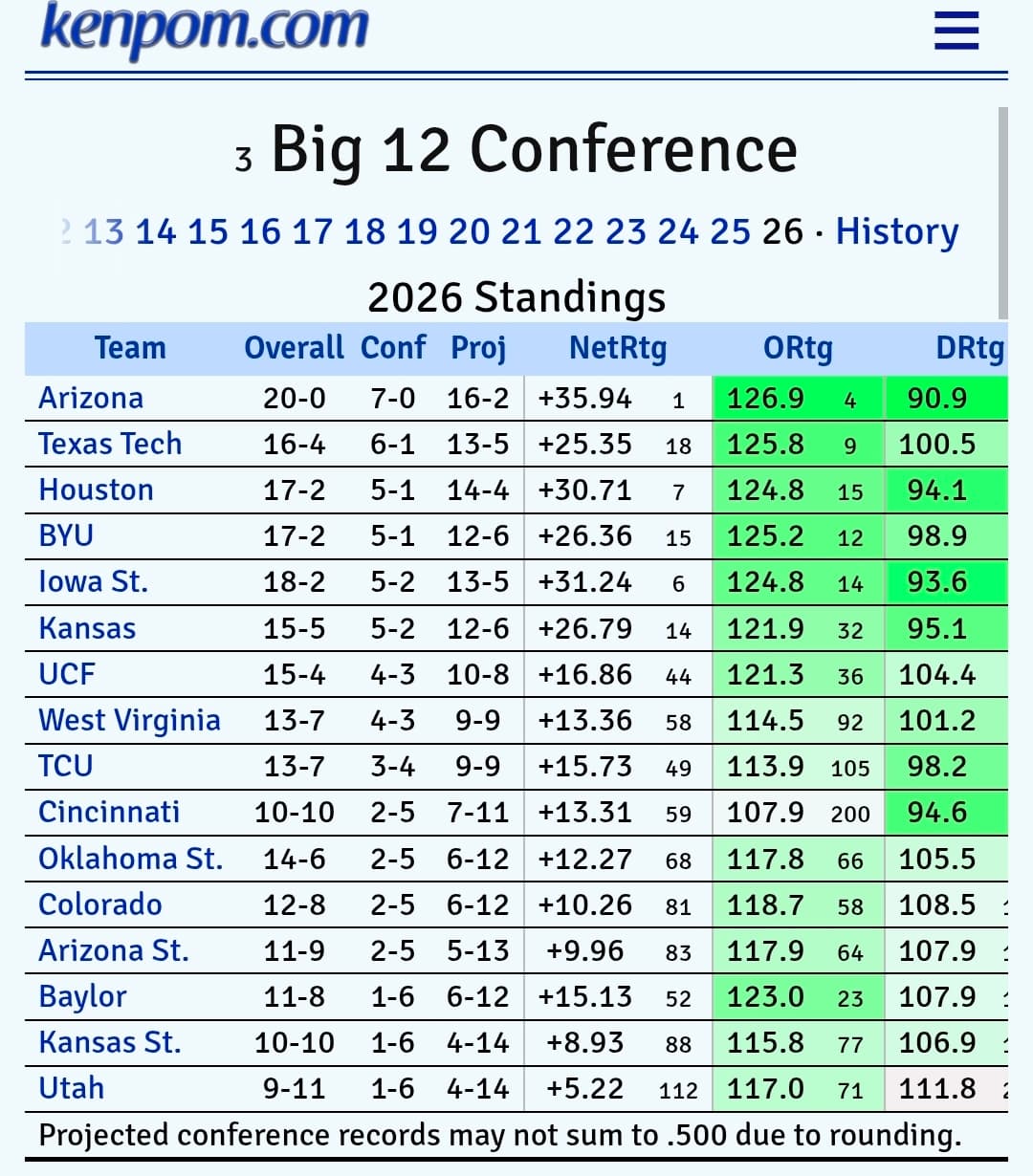Open the Kansas team page
This screenshot has width=1033, height=1176.
[87, 628]
